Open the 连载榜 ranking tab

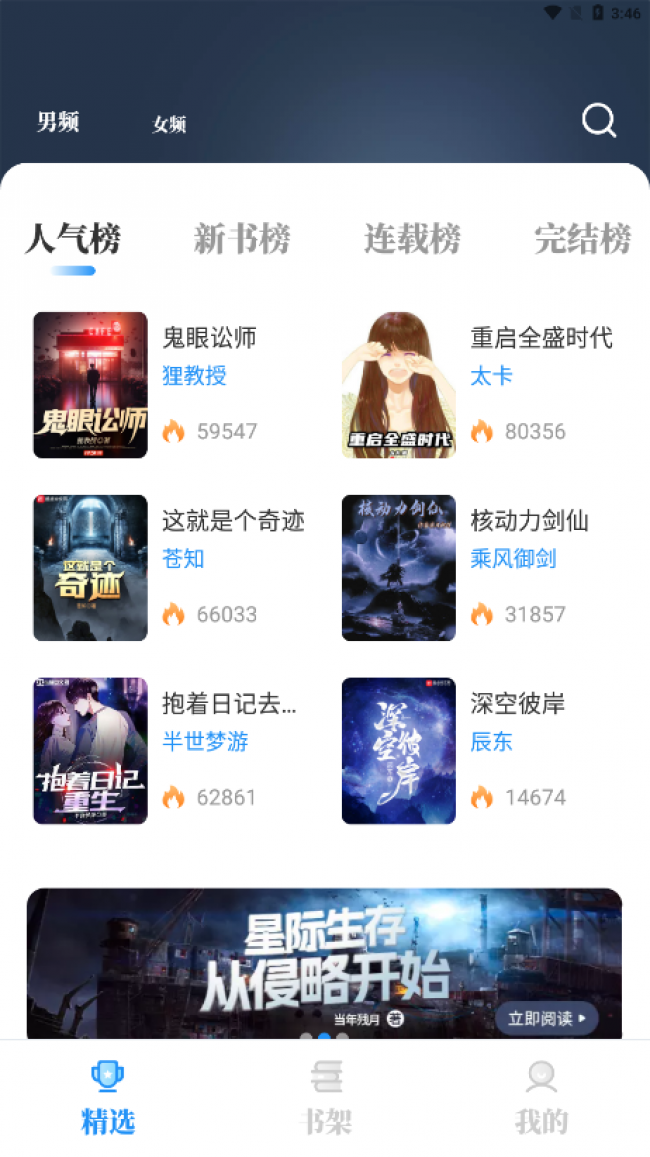tap(412, 238)
